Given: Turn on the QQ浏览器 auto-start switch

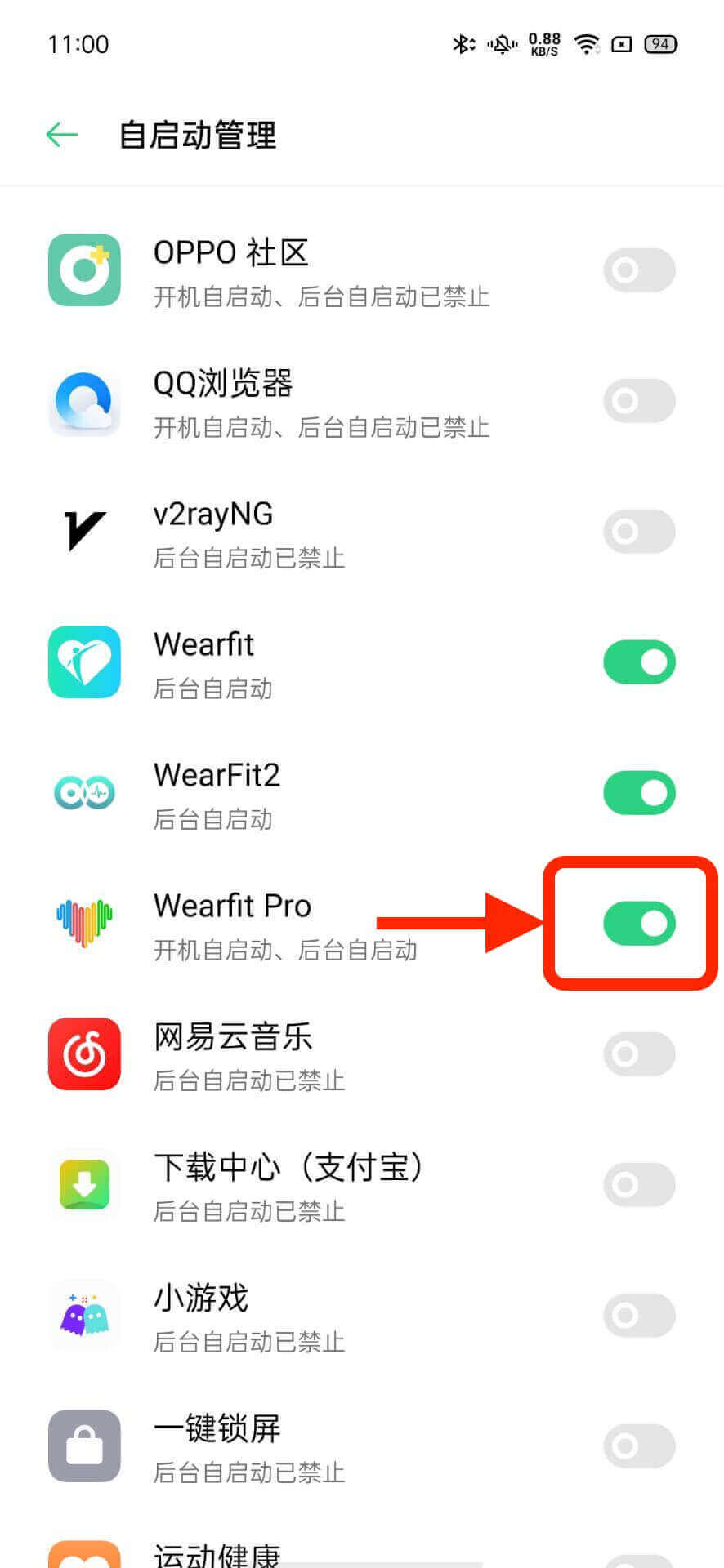Looking at the screenshot, I should click(639, 401).
